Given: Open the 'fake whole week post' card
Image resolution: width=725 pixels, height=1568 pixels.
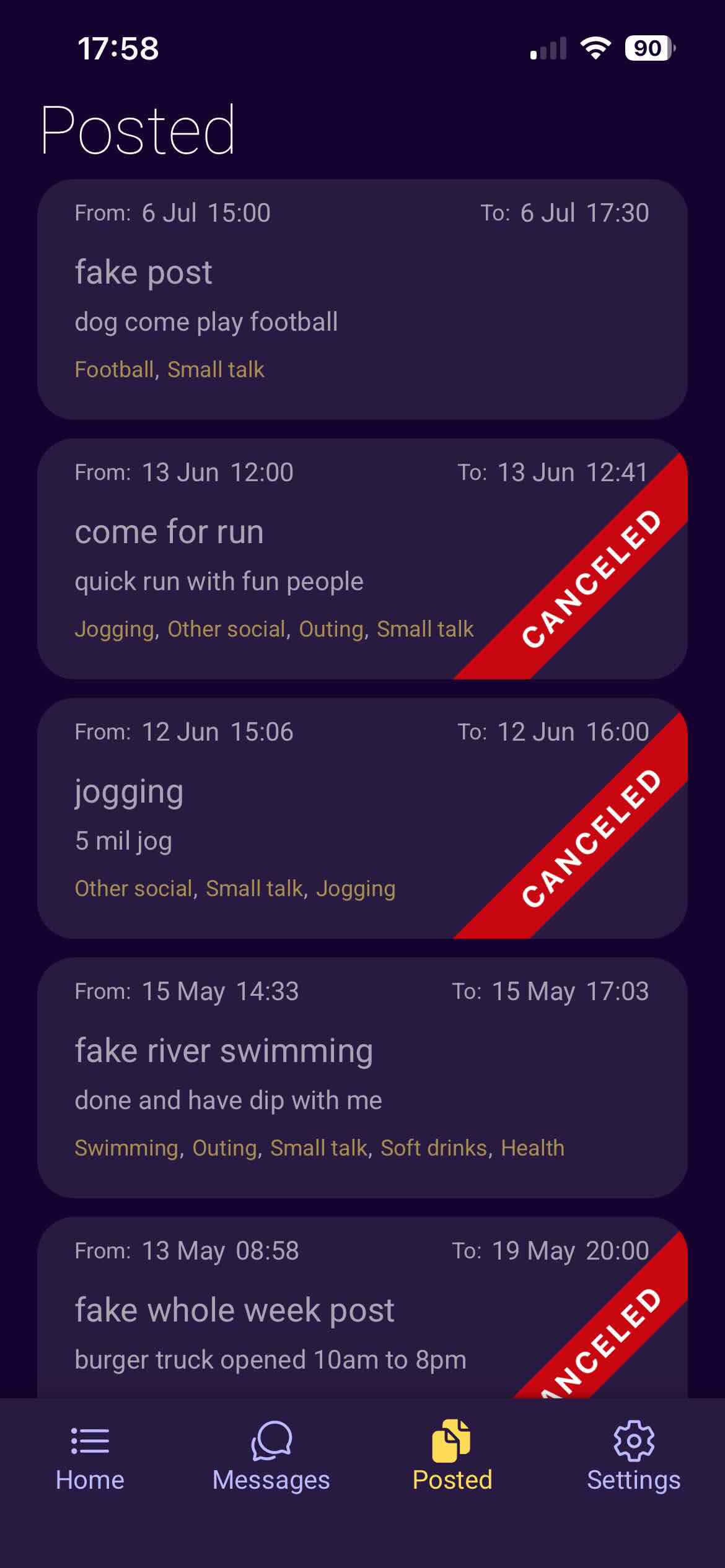Looking at the screenshot, I should point(362,1308).
